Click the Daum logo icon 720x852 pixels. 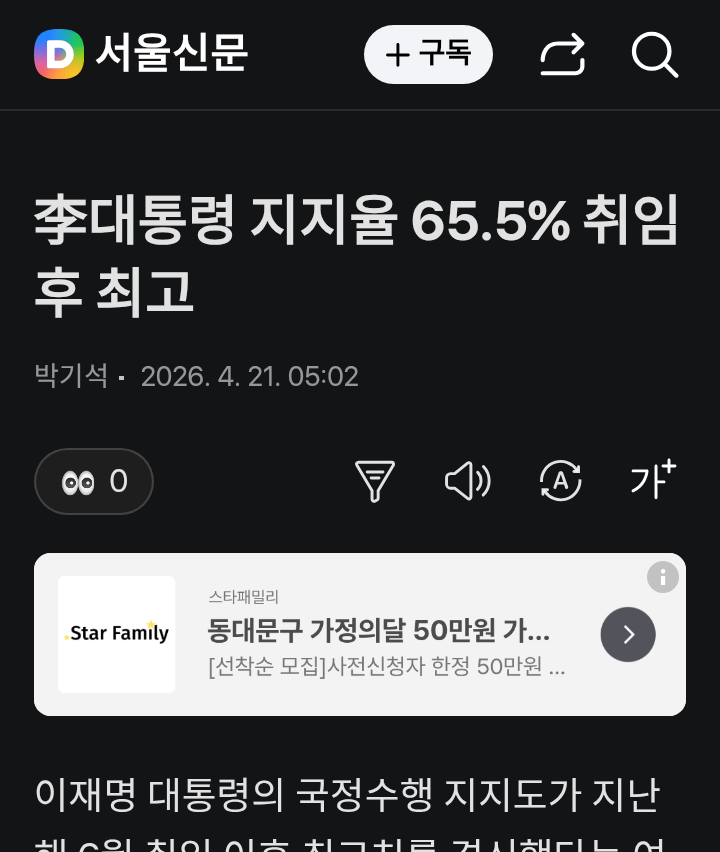[x=57, y=55]
